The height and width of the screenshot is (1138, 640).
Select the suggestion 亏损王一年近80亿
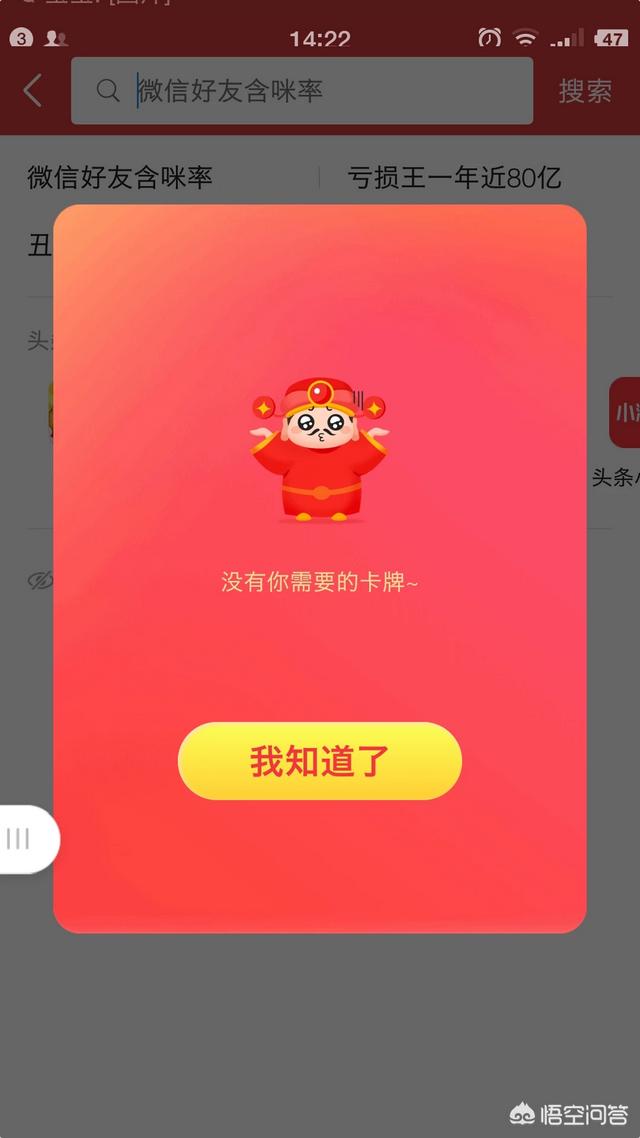tap(454, 179)
